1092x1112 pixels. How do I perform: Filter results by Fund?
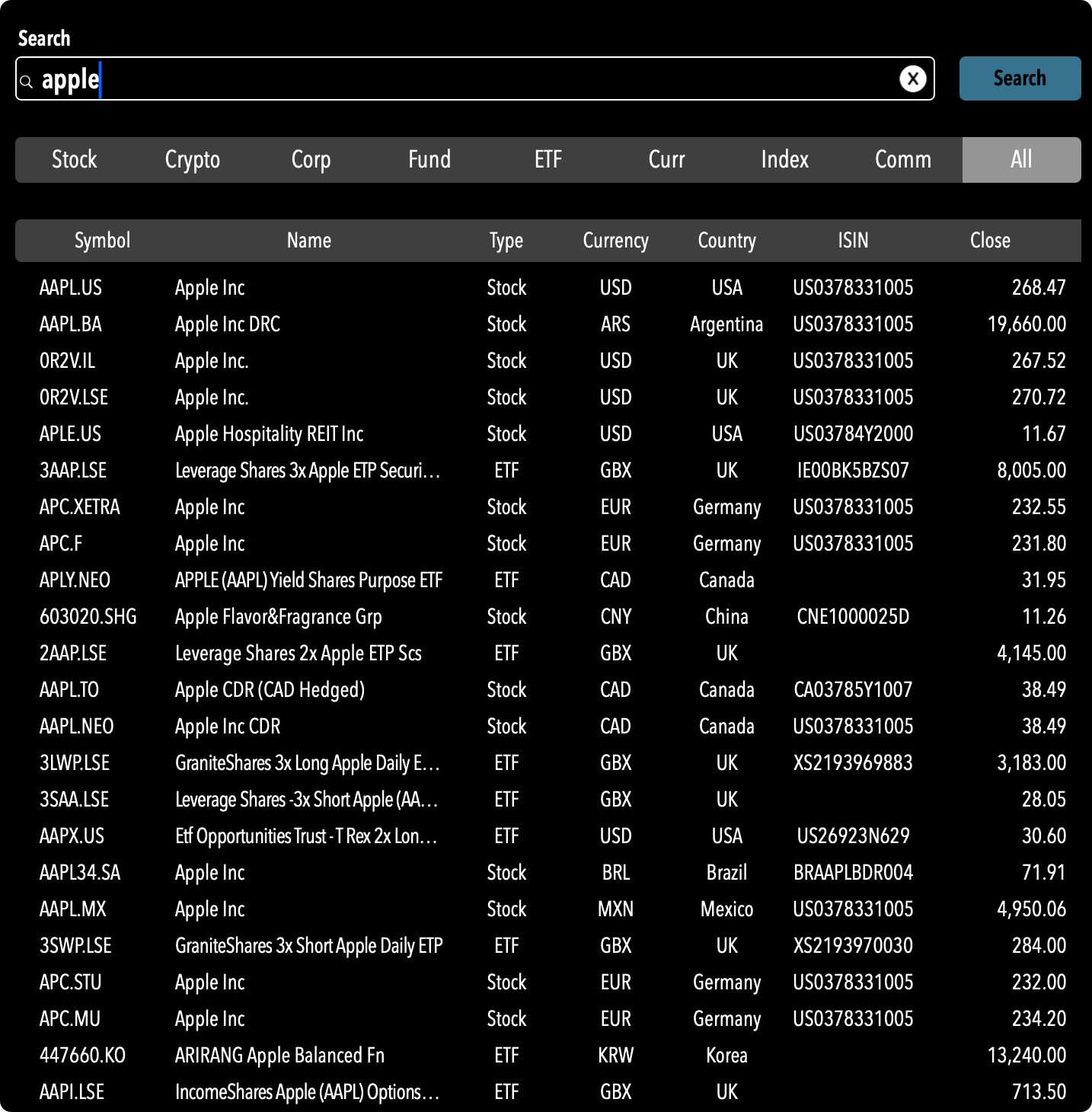pyautogui.click(x=429, y=160)
